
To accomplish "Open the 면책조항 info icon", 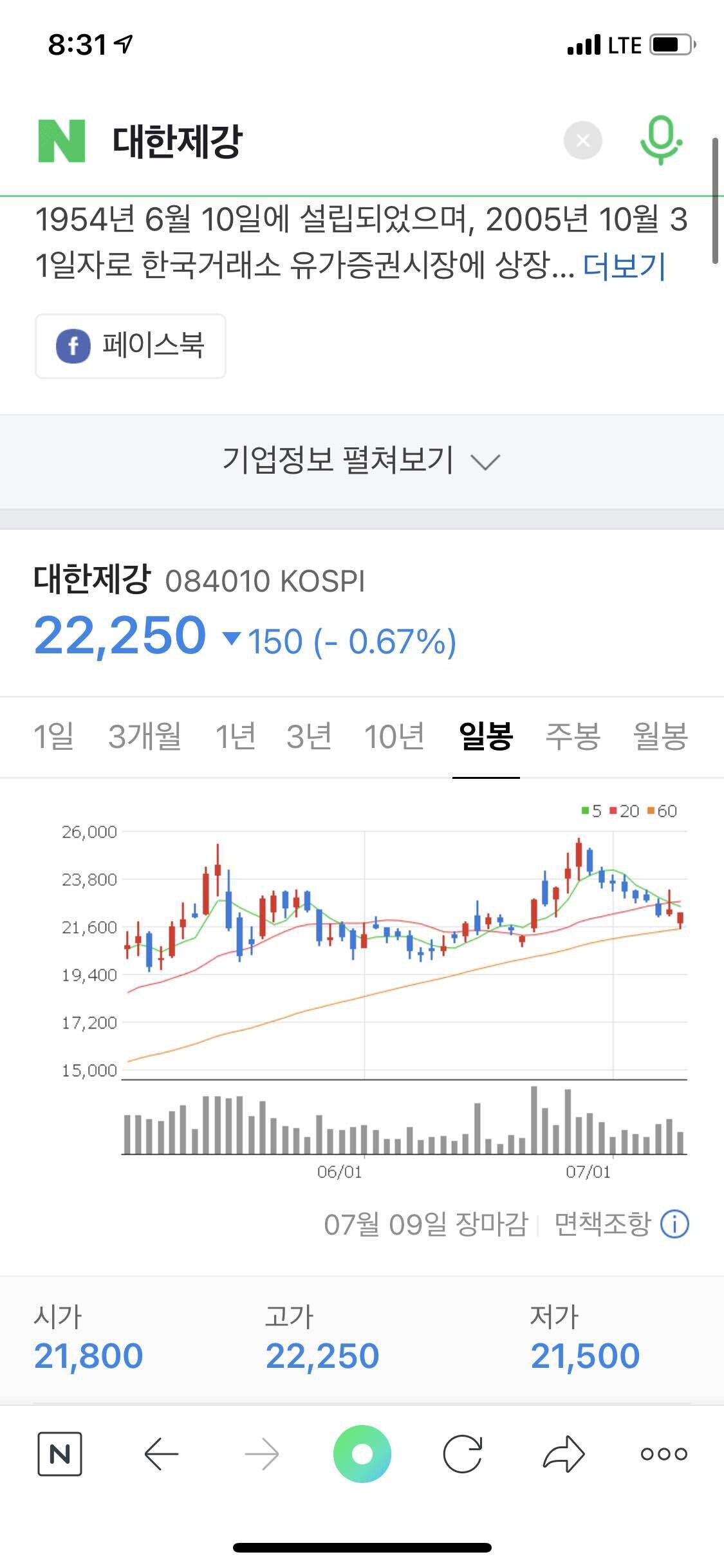I will click(673, 1226).
